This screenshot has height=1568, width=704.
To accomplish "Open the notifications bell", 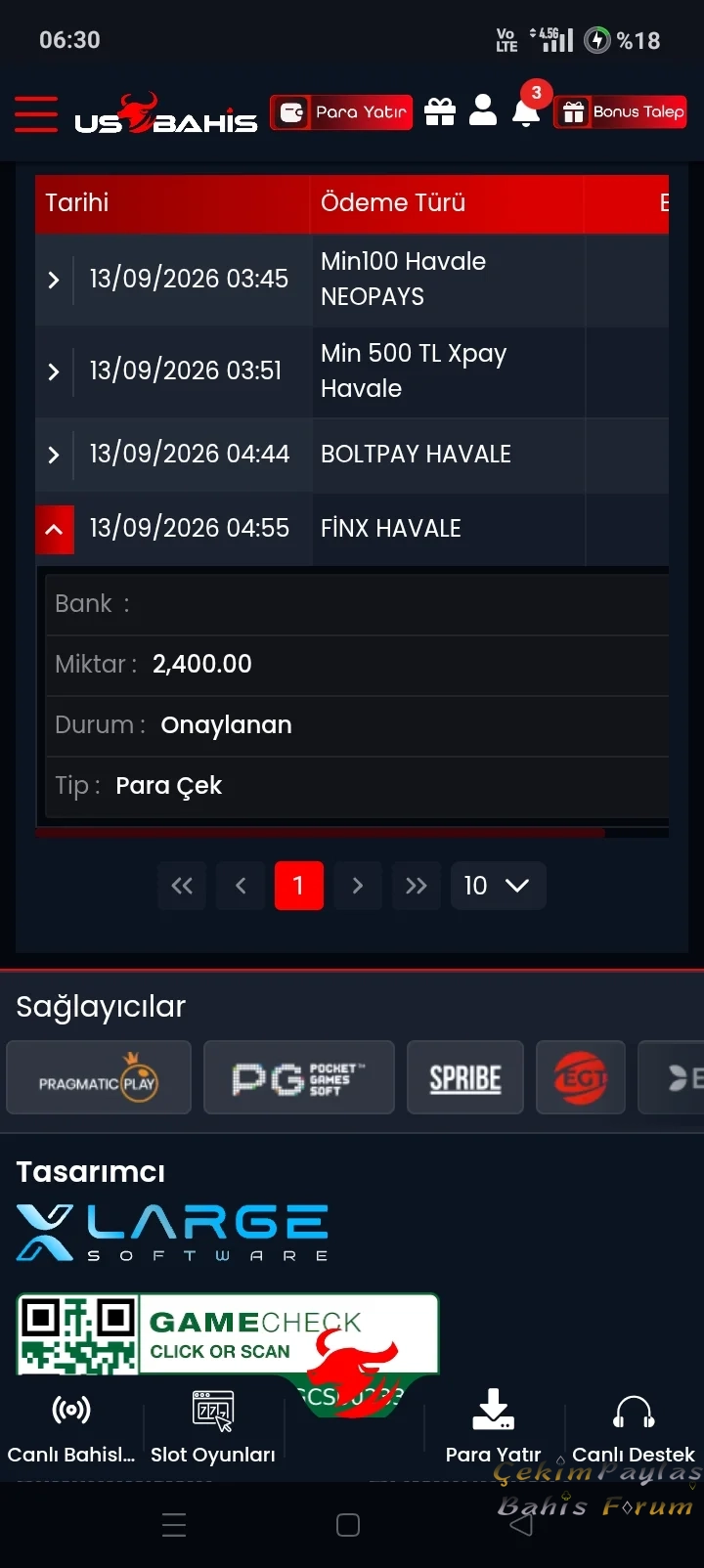I will pos(526,112).
